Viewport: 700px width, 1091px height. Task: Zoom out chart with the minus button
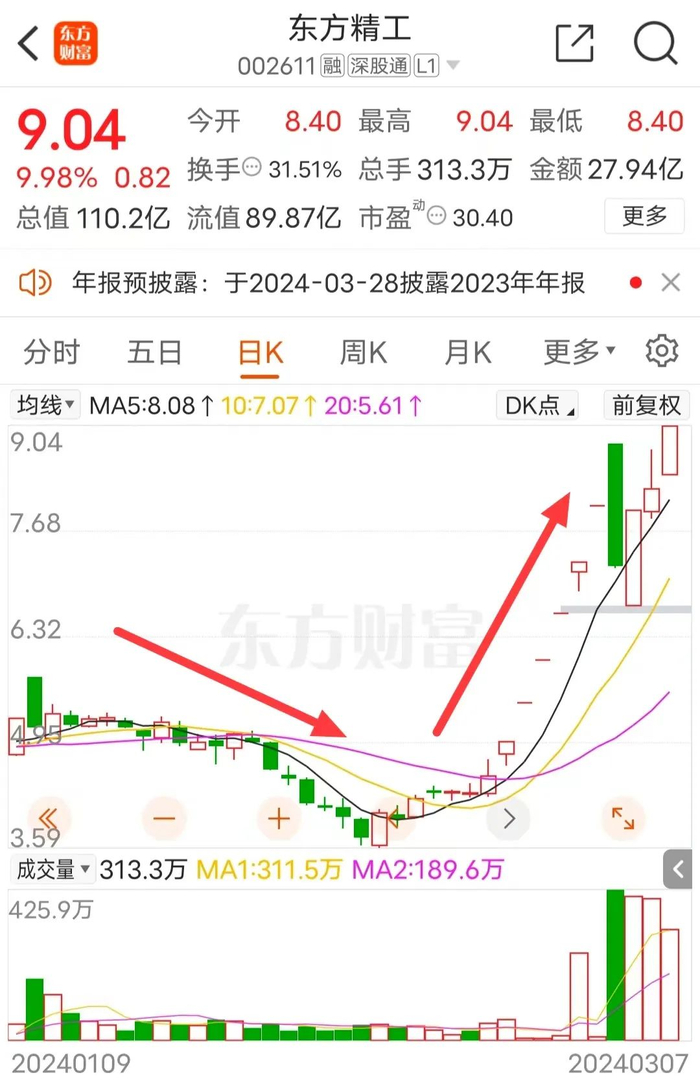(164, 818)
